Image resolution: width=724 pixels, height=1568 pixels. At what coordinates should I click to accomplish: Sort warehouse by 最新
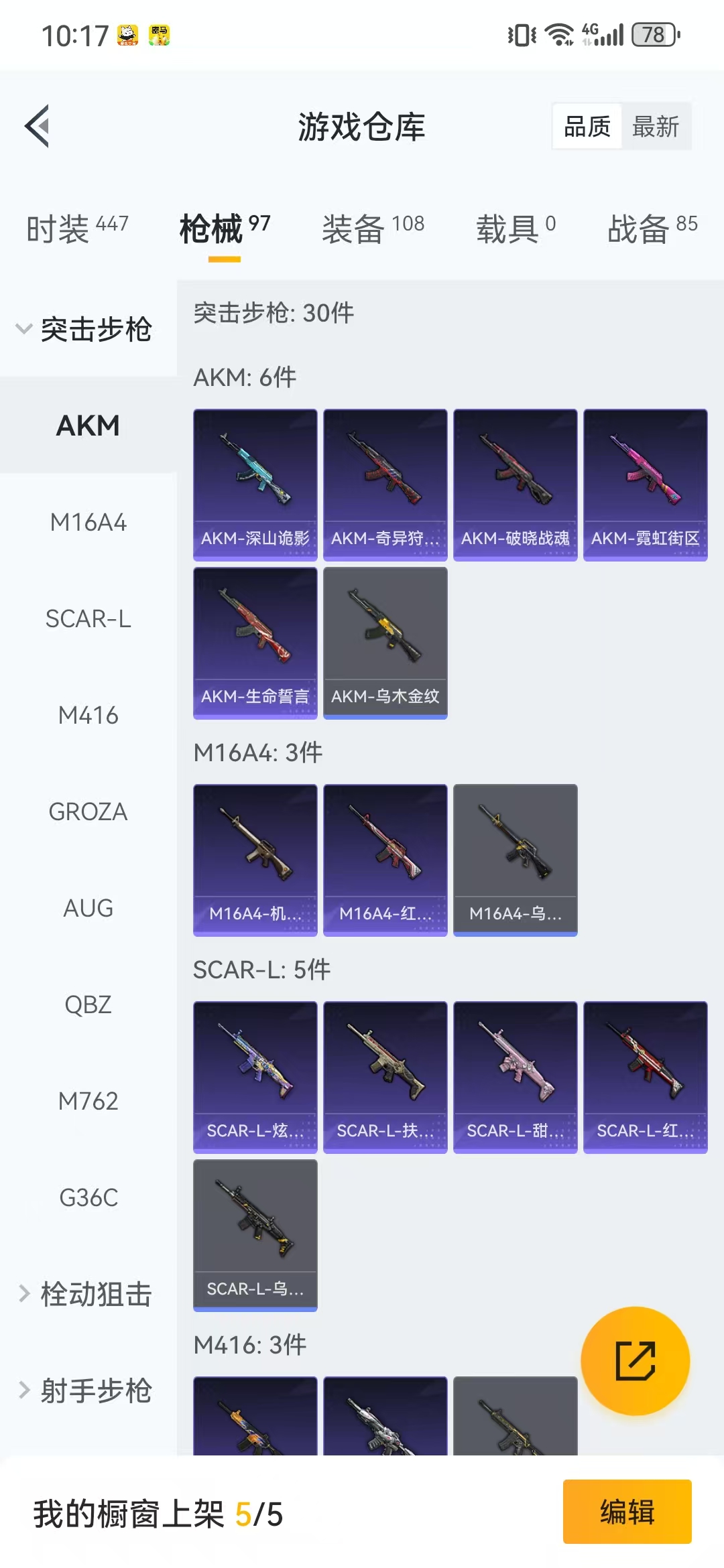[x=656, y=126]
